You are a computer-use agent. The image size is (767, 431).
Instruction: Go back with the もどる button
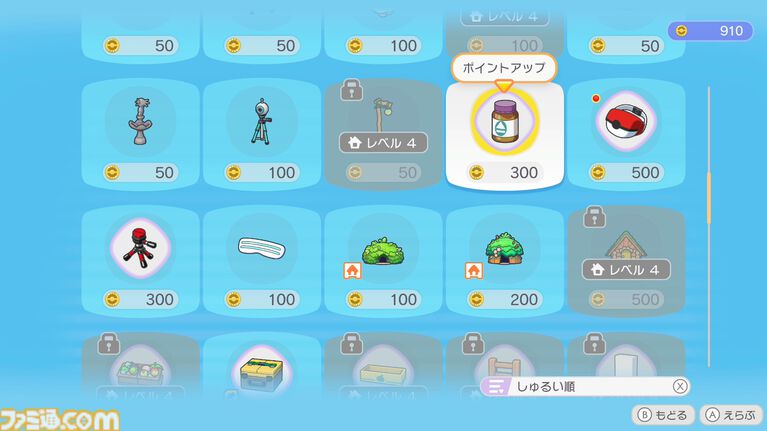[x=663, y=414]
